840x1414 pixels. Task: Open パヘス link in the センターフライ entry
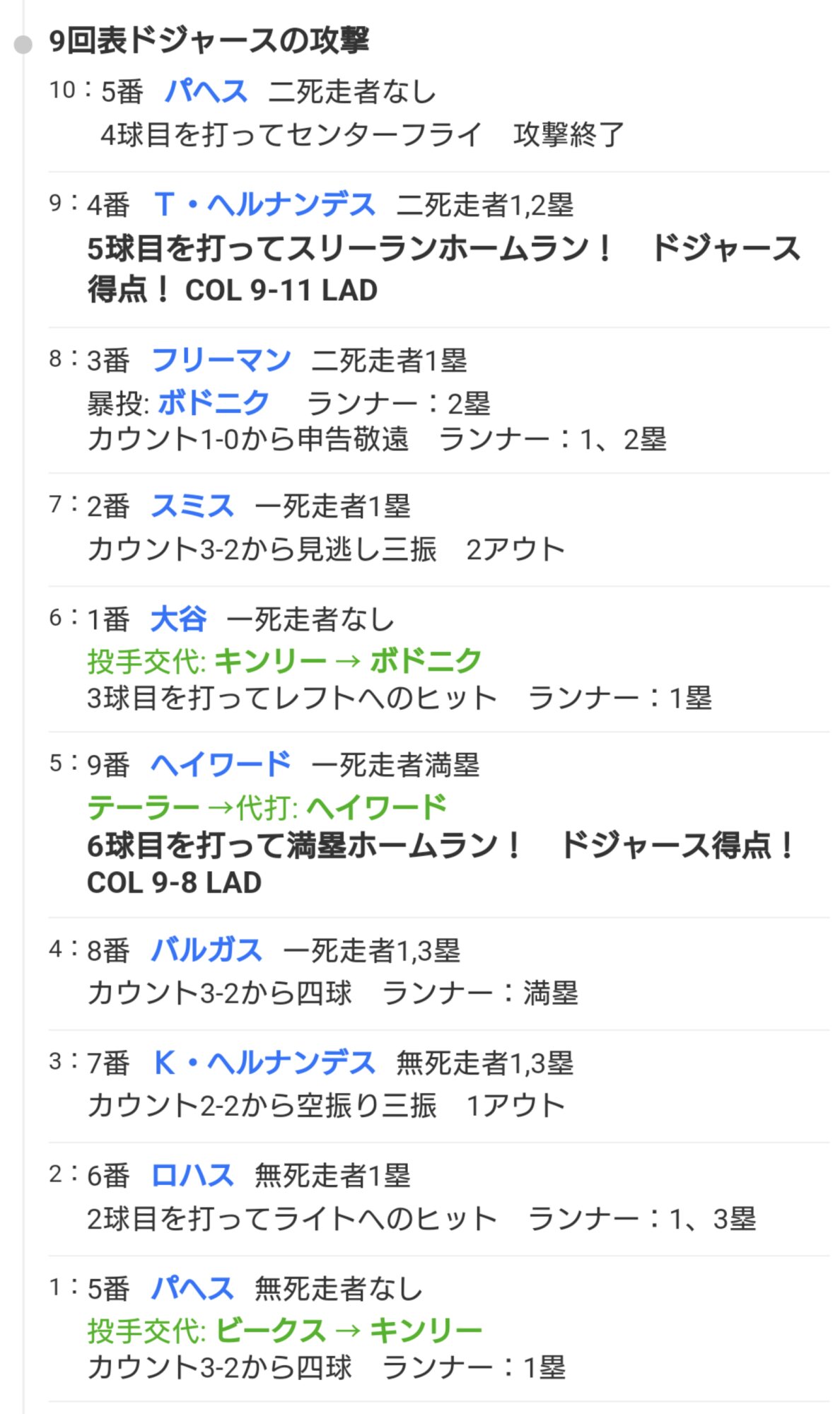[206, 91]
